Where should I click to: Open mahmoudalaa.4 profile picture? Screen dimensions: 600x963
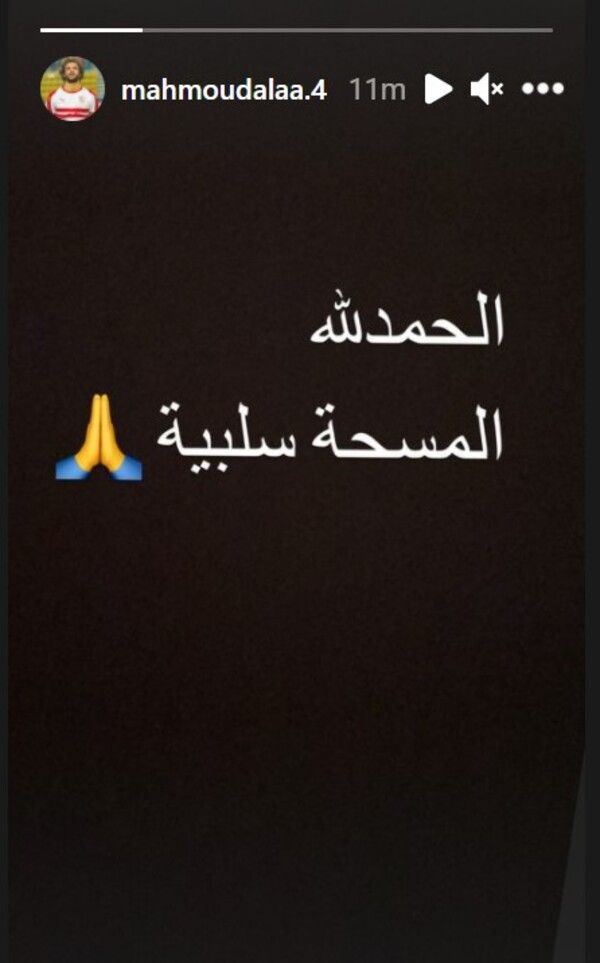[x=72, y=89]
